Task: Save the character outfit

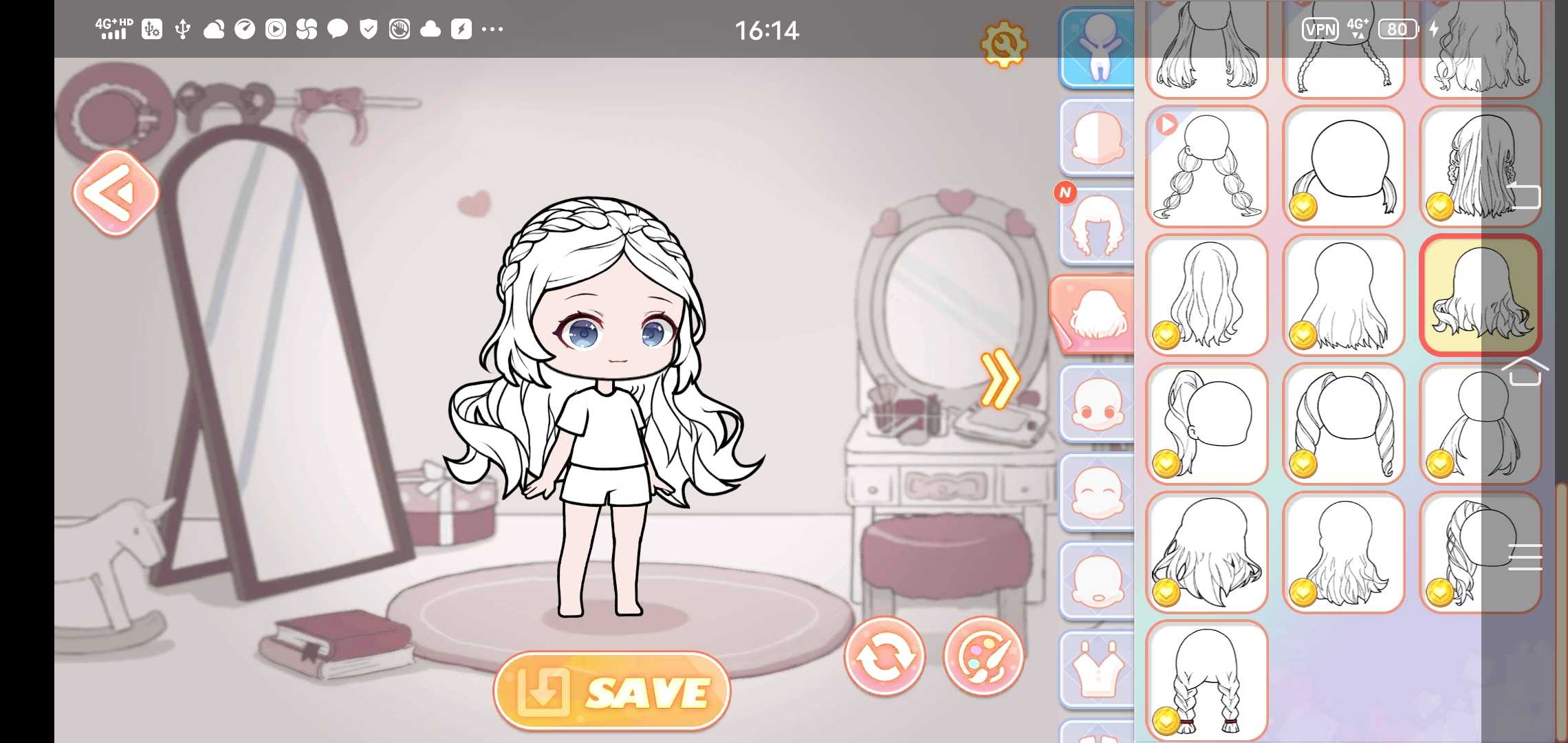Action: click(x=611, y=691)
